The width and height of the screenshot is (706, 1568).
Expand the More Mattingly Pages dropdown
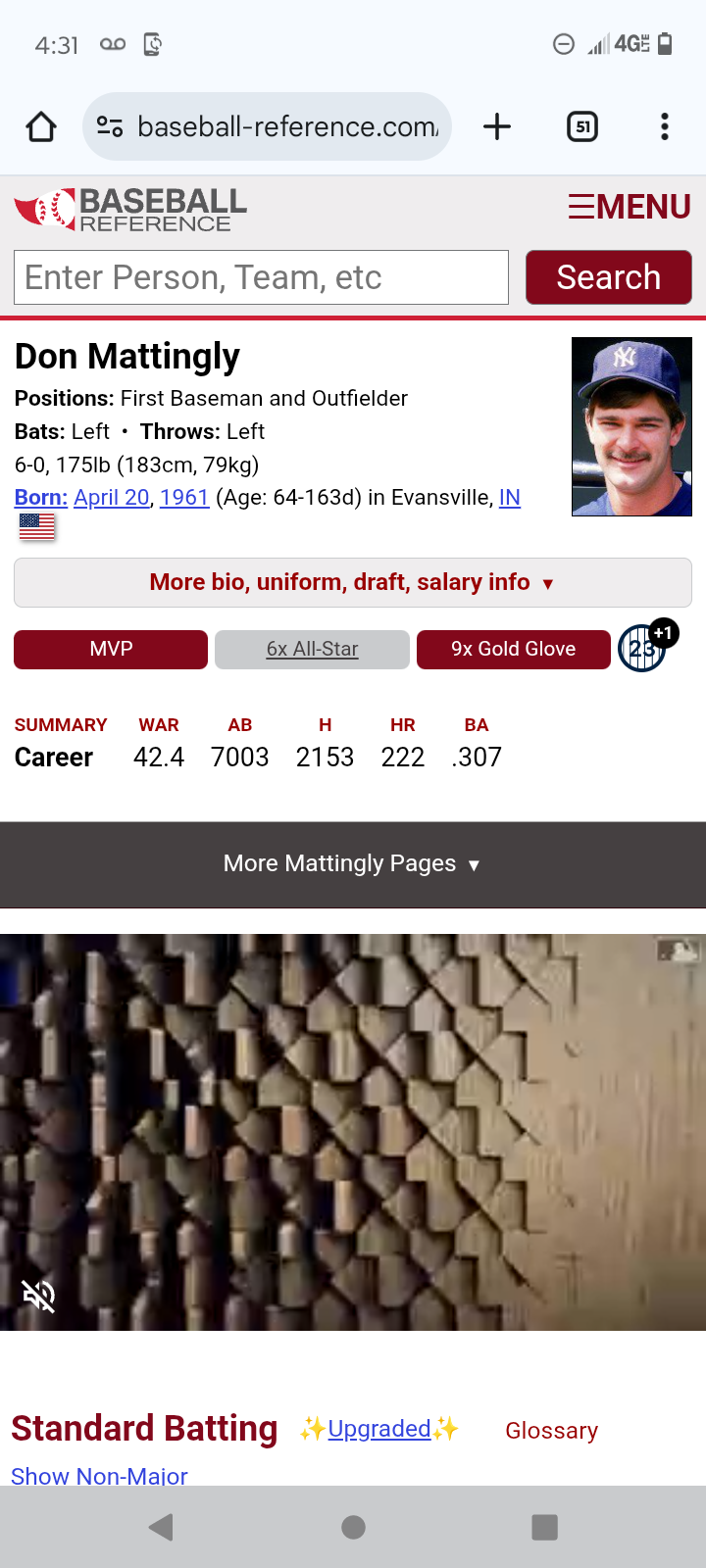pos(352,863)
